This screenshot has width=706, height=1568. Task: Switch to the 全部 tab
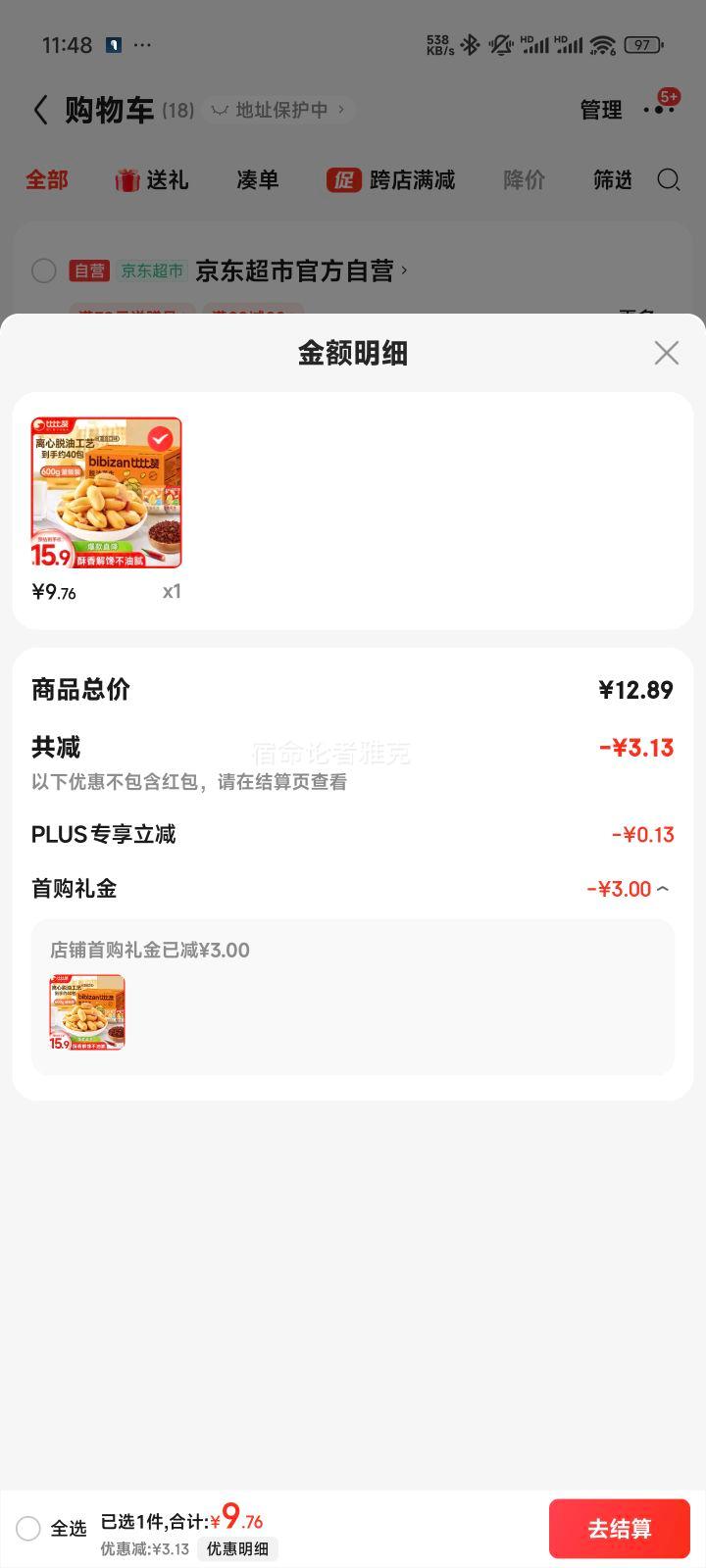pos(47,180)
